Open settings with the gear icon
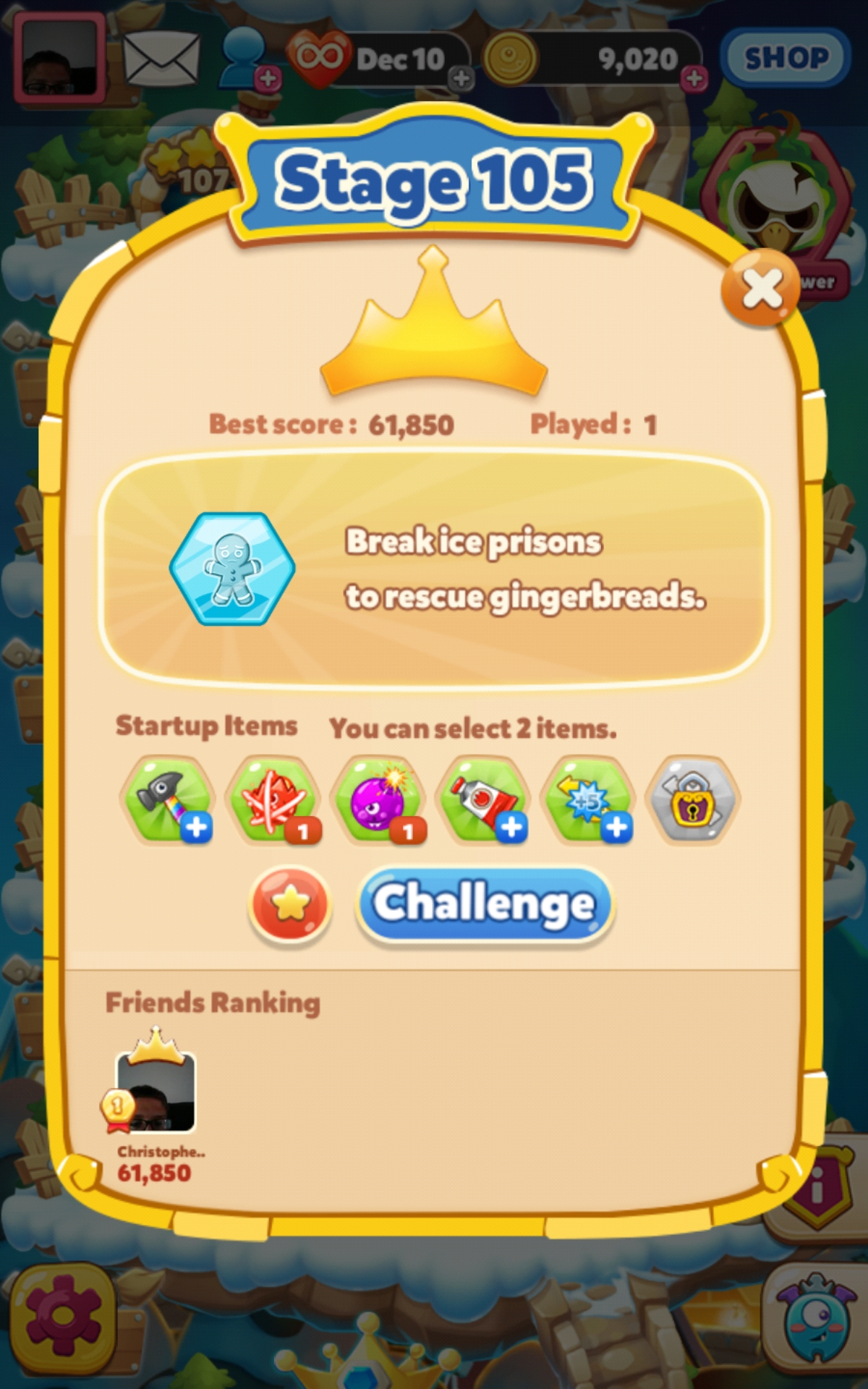This screenshot has width=868, height=1389. pos(63,1315)
